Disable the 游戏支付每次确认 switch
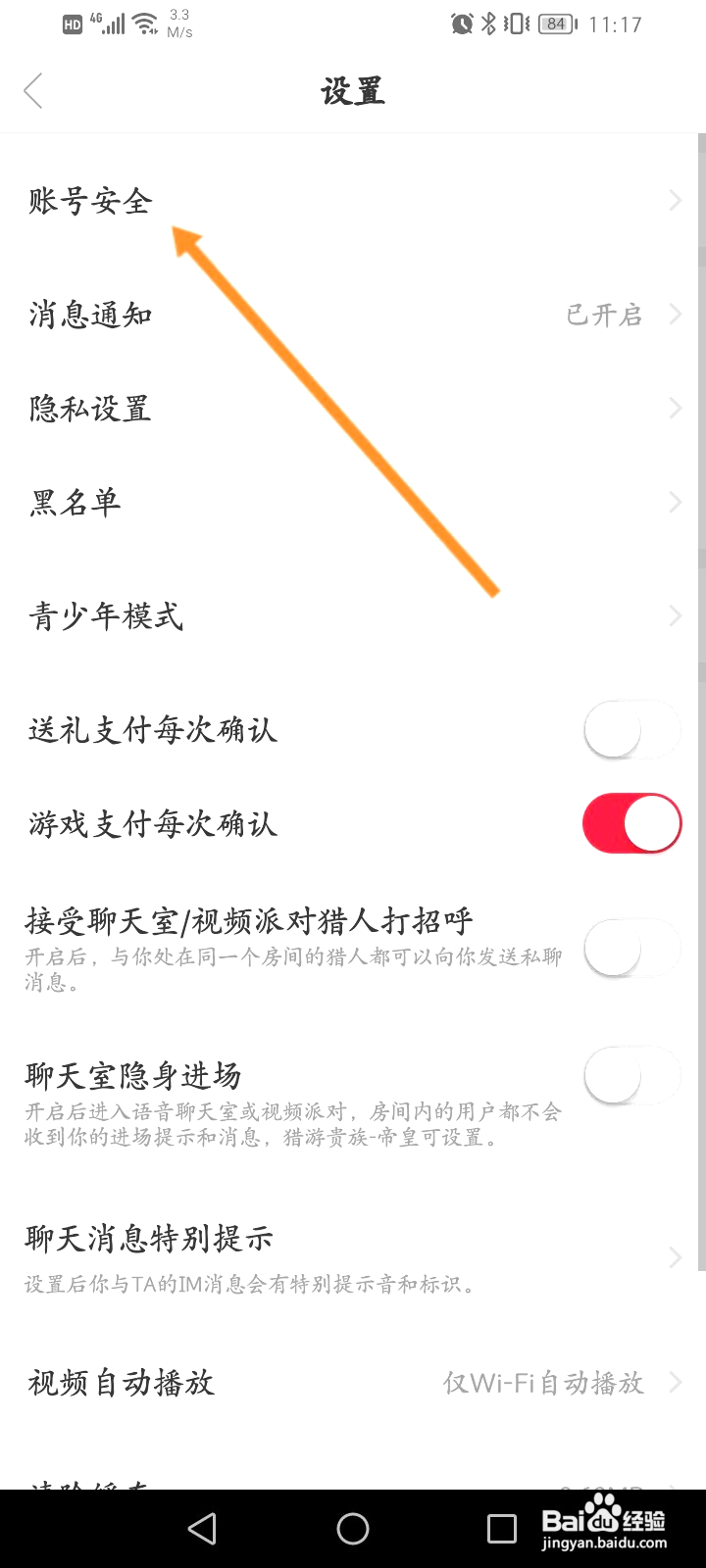Image resolution: width=706 pixels, height=1568 pixels. tap(630, 823)
